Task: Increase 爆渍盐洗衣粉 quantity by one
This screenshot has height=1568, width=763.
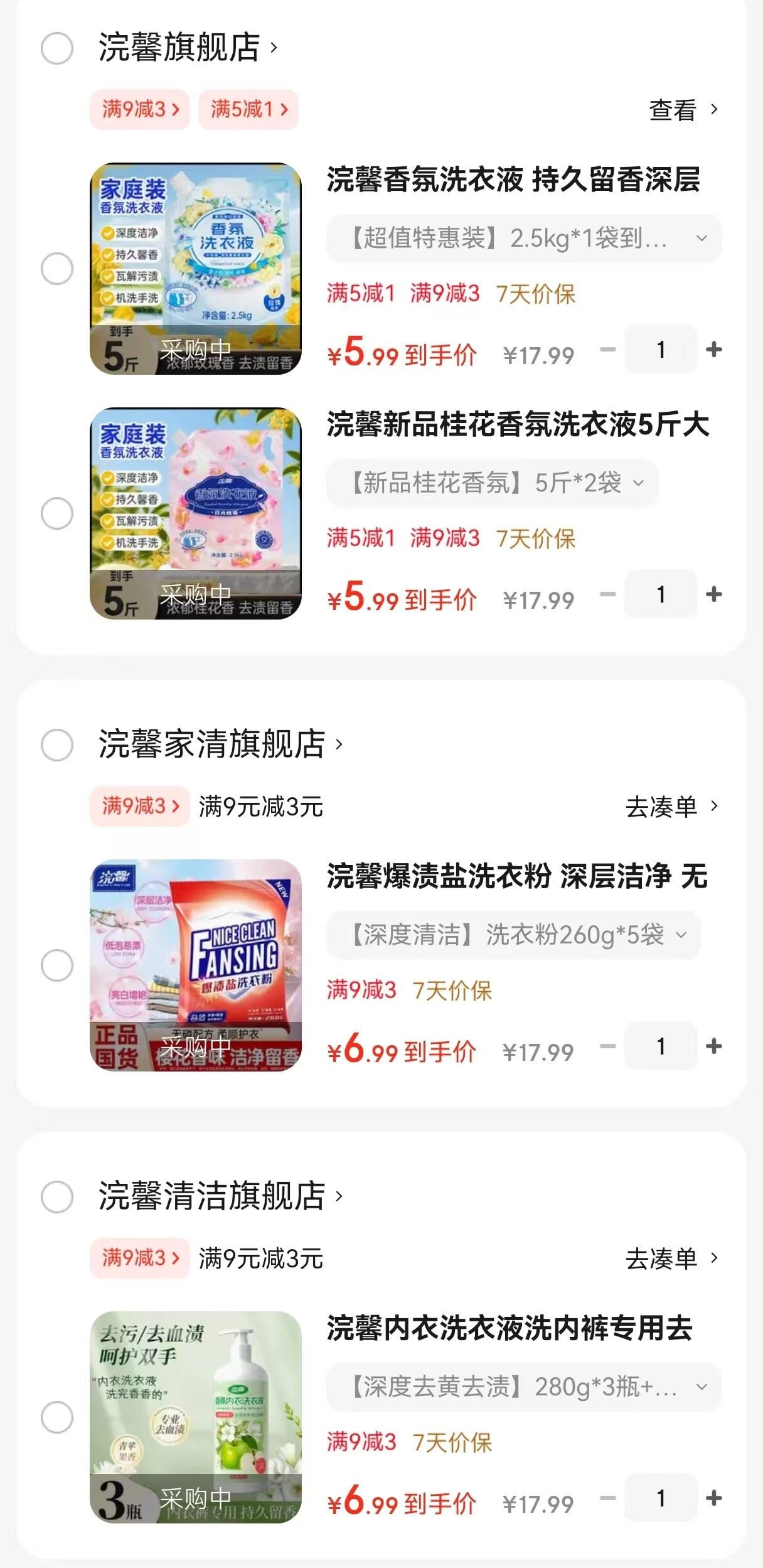Action: (714, 1046)
